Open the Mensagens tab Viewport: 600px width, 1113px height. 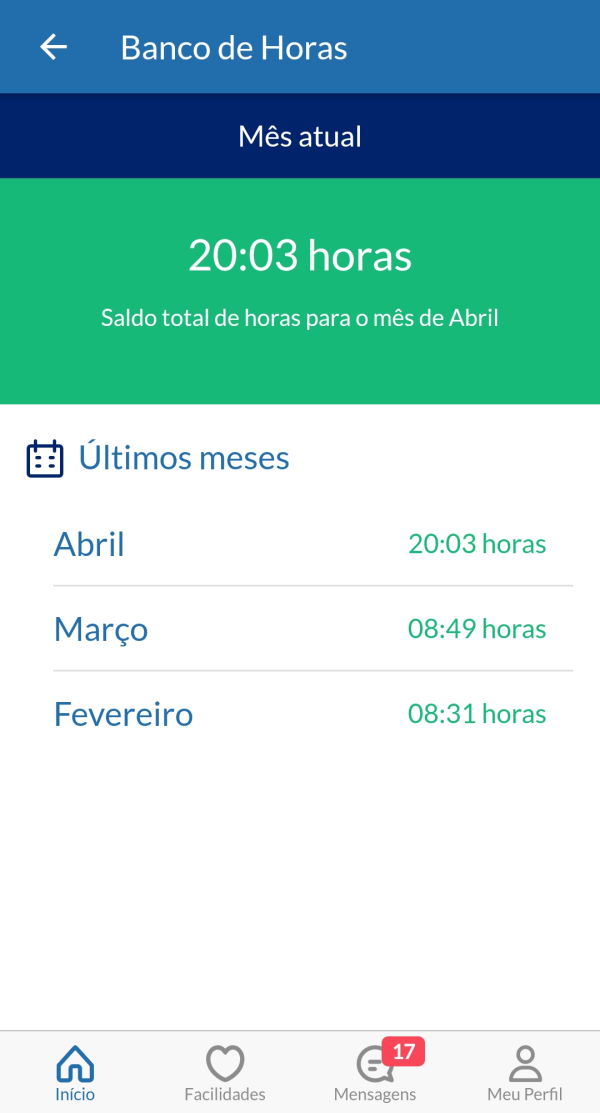click(x=375, y=1073)
